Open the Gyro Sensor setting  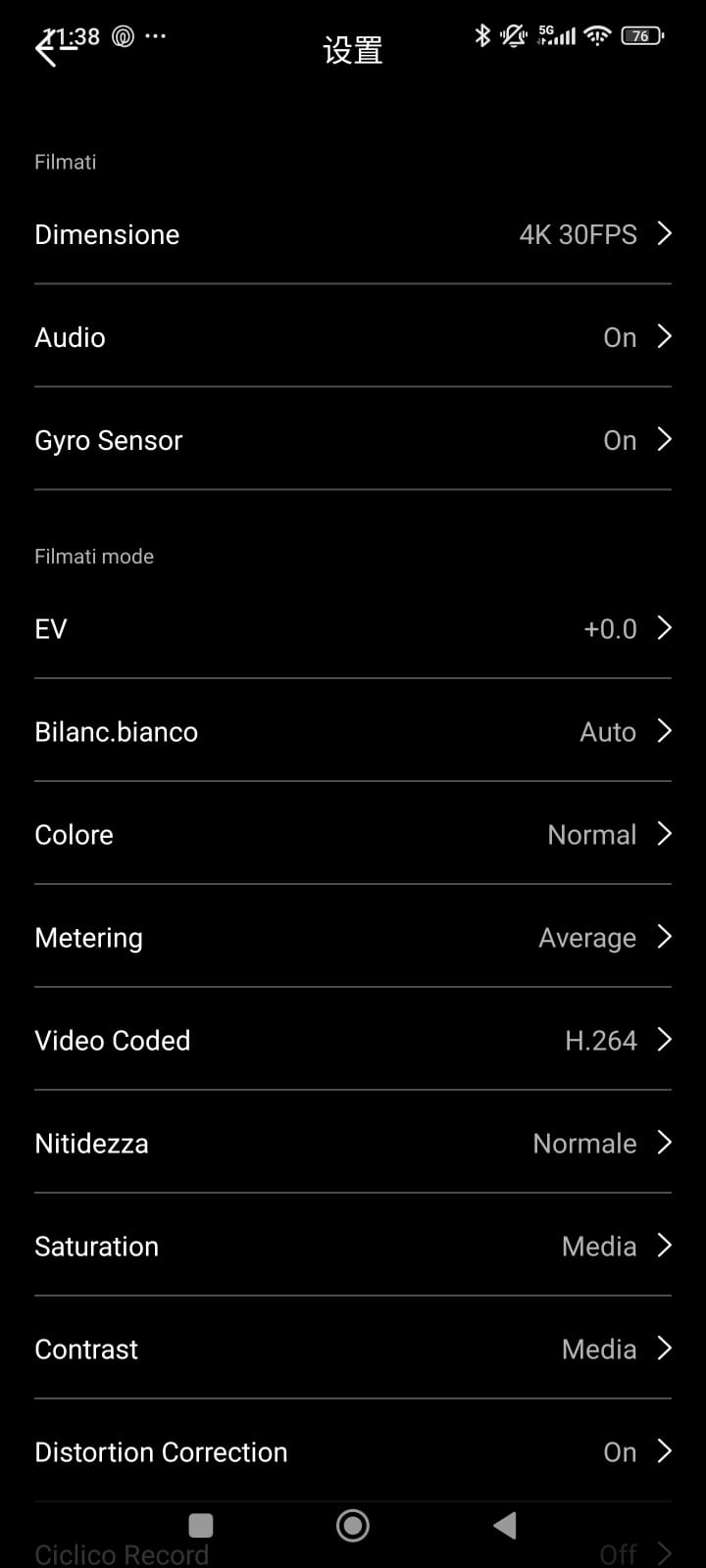pyautogui.click(x=353, y=440)
